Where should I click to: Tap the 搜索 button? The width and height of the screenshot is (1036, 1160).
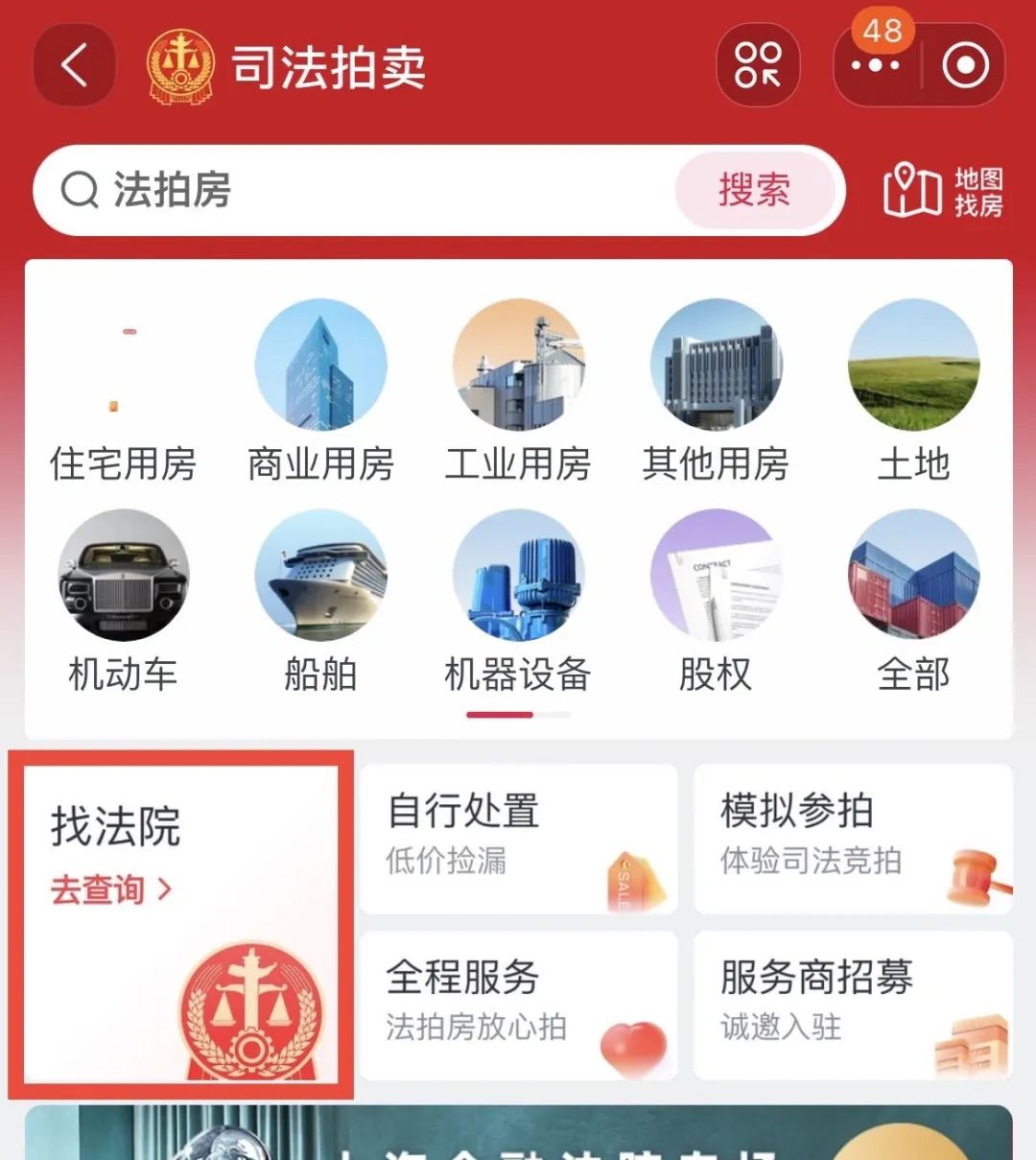click(x=754, y=190)
